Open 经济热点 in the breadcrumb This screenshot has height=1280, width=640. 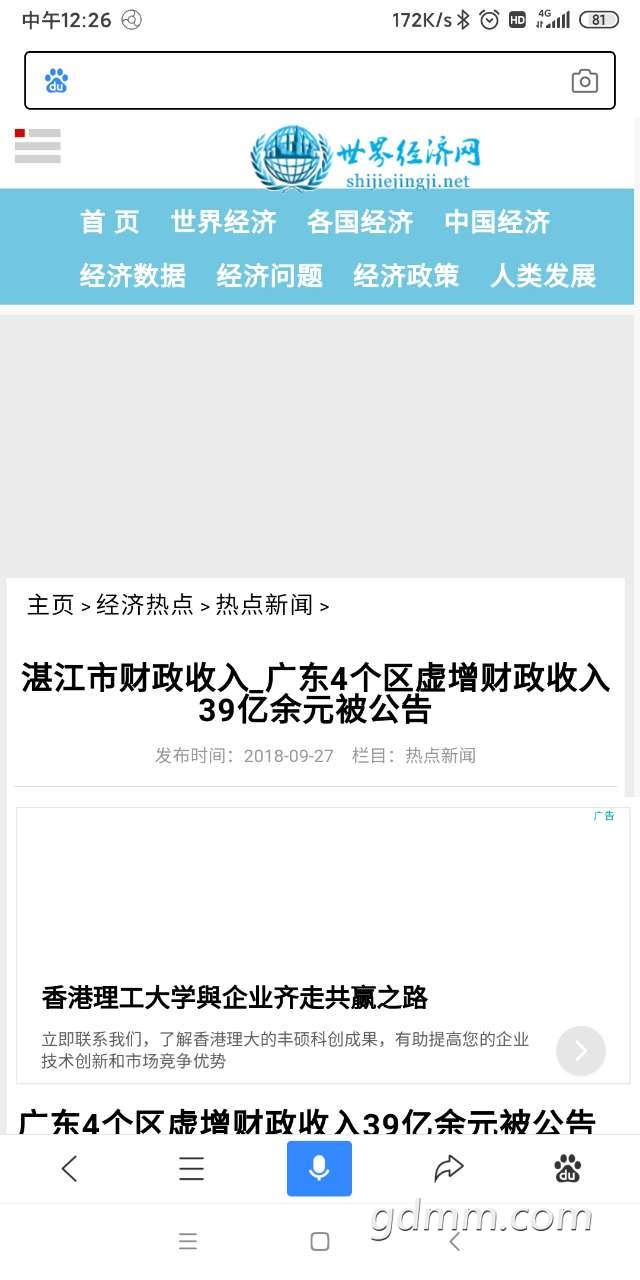click(x=145, y=605)
